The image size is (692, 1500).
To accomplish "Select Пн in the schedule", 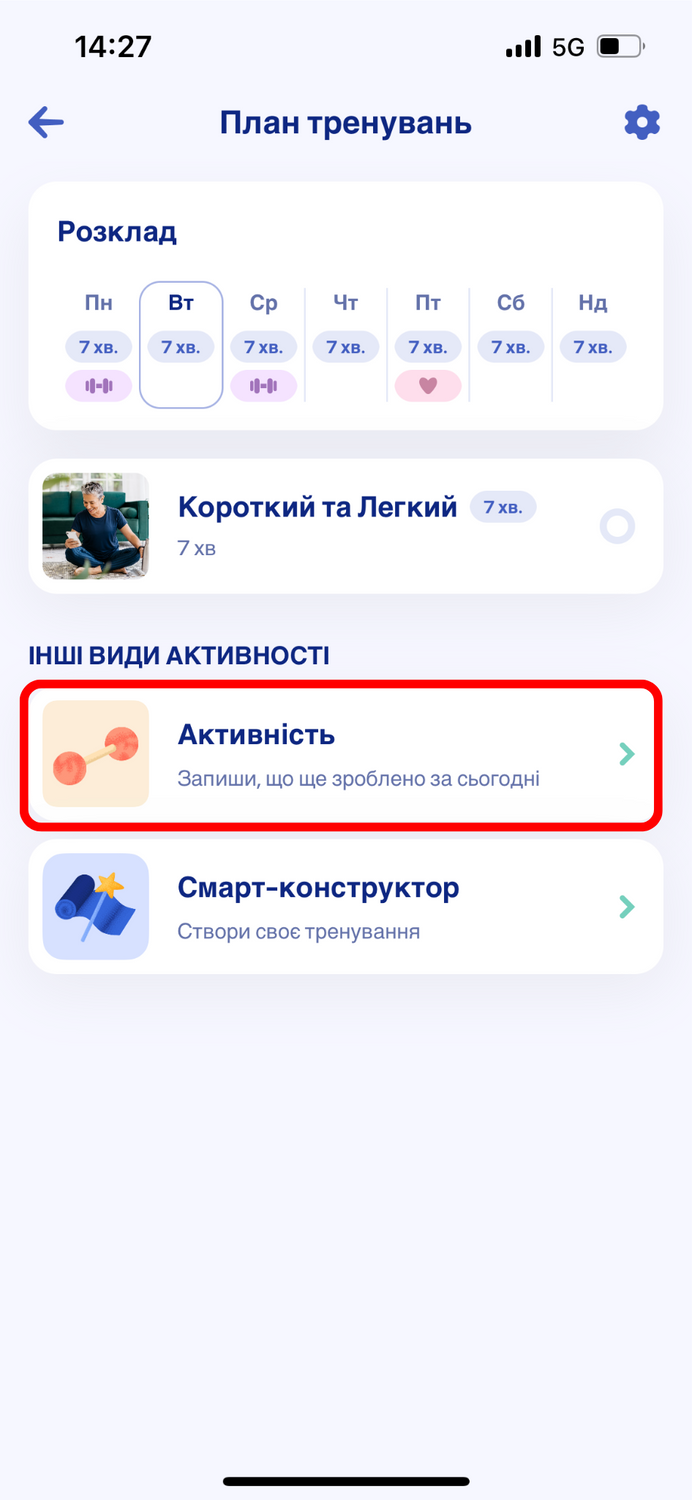I will click(x=99, y=345).
